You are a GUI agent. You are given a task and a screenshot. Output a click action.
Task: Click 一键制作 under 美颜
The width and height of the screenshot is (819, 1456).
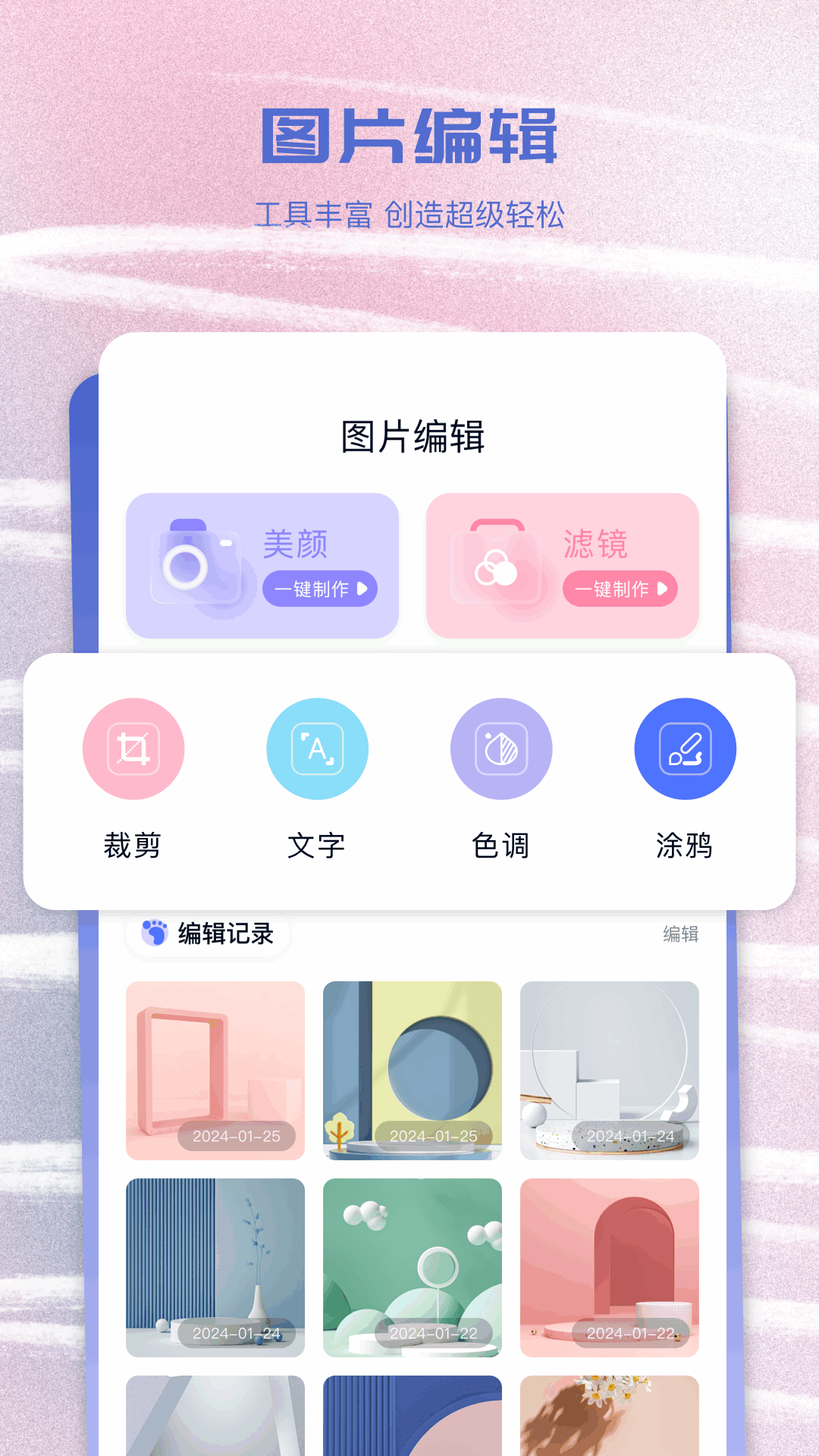tap(318, 588)
